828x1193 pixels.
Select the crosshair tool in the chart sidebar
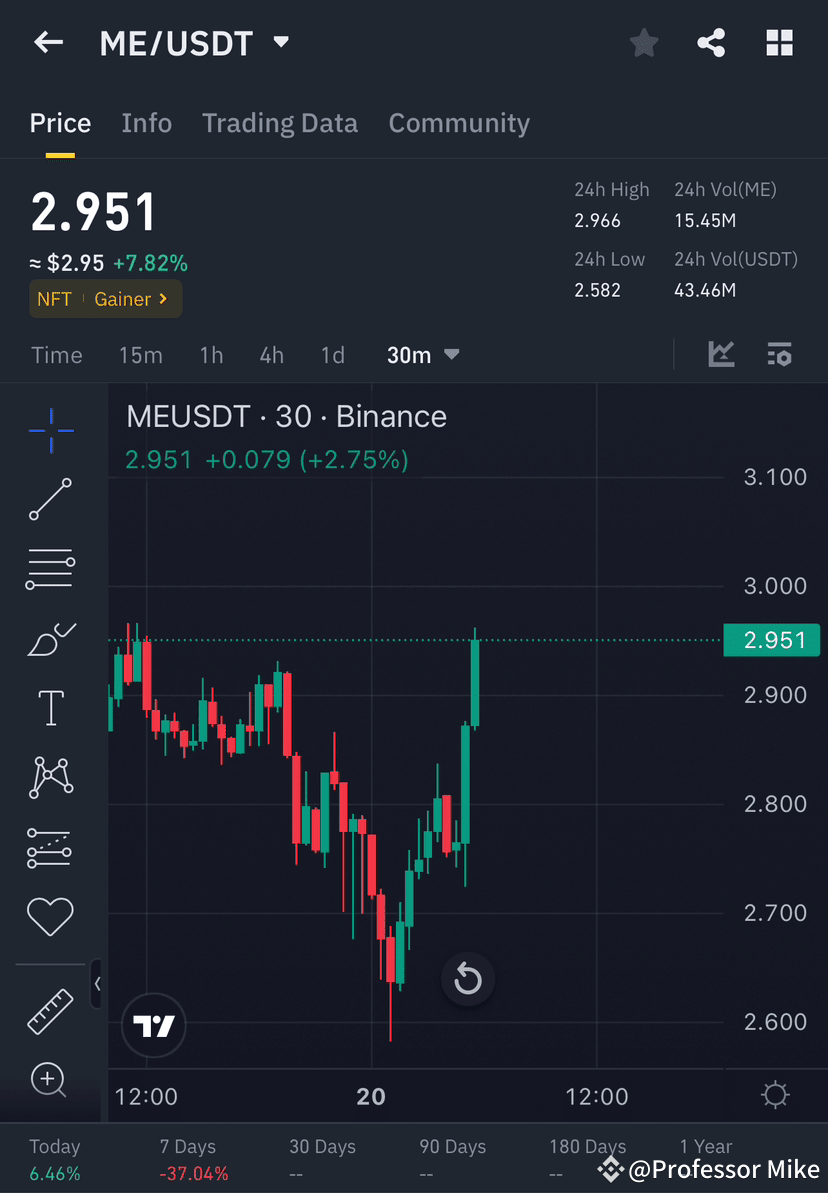tap(50, 430)
